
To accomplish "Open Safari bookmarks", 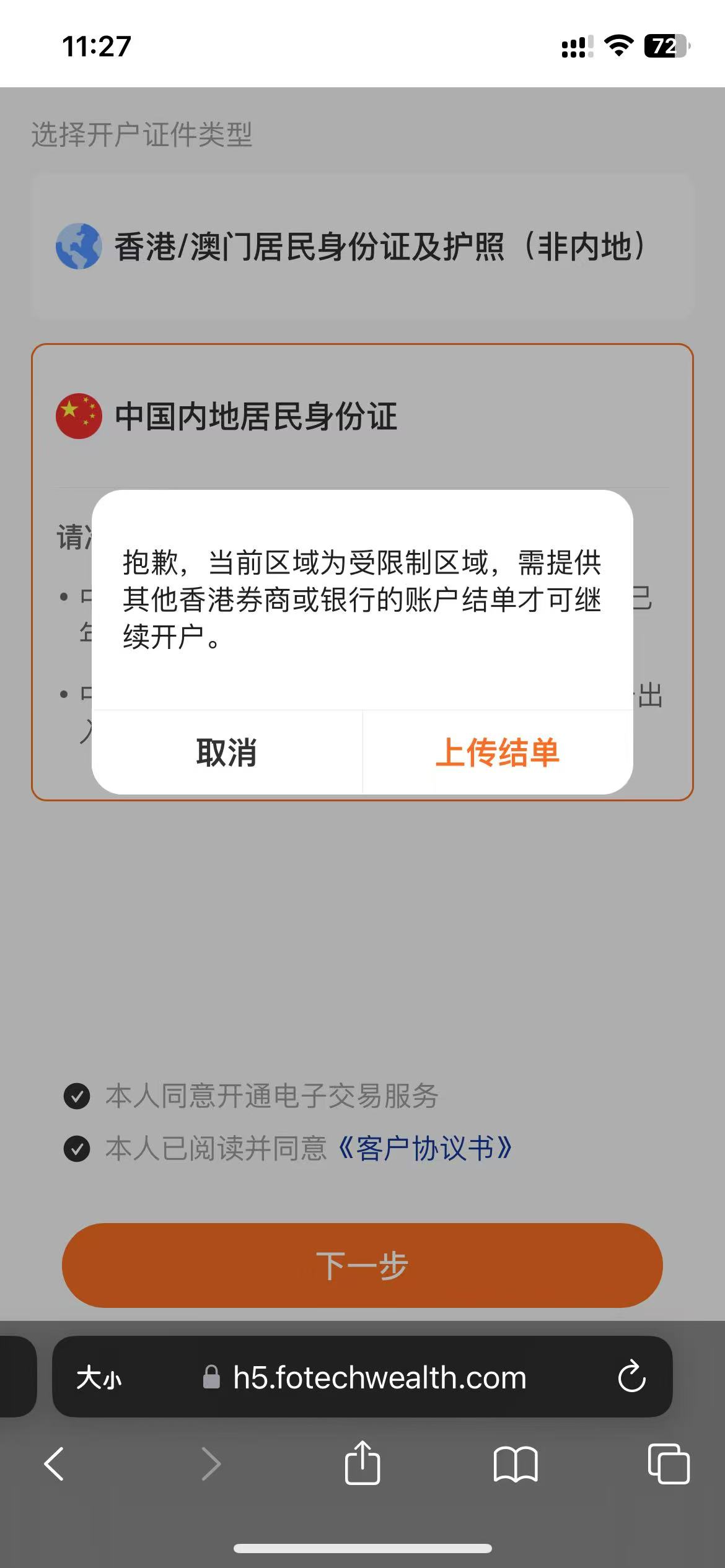I will pos(515,1464).
